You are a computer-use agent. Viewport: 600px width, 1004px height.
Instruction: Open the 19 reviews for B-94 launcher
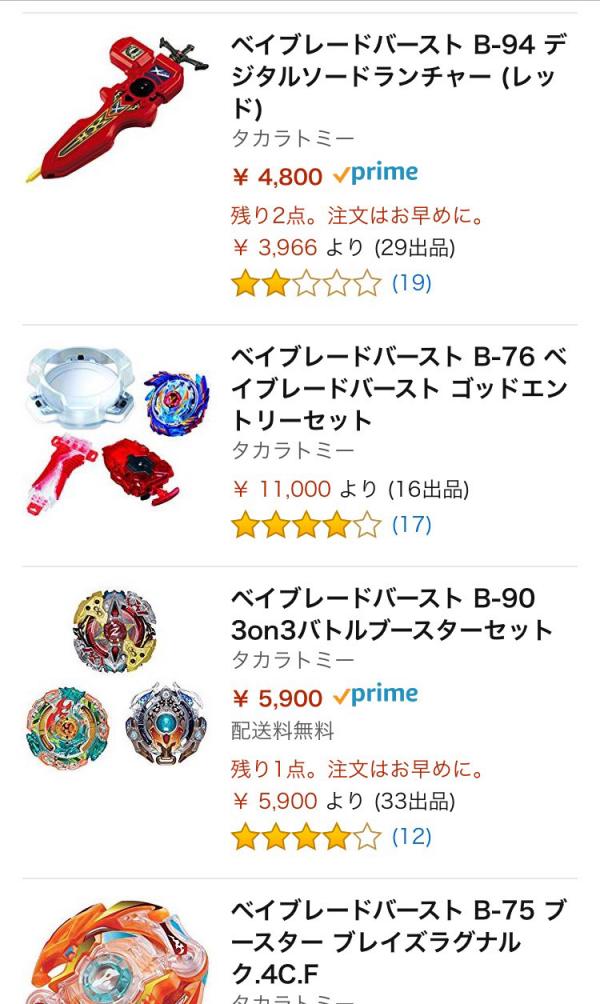click(x=411, y=283)
